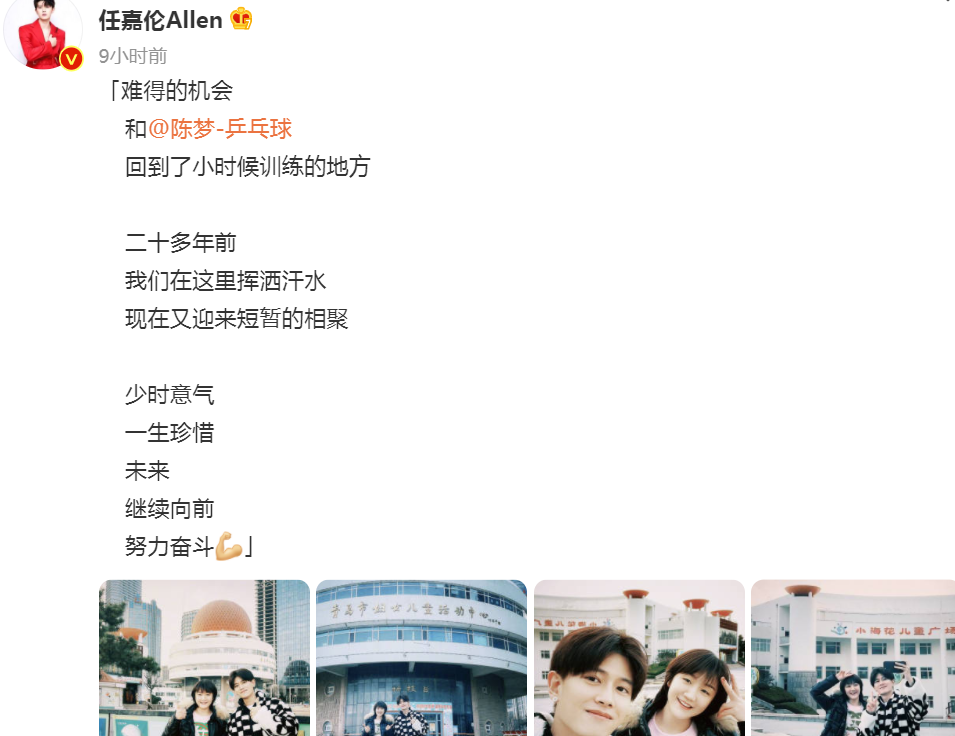View the first photo with the orange dome
955x736 pixels.
(204, 658)
